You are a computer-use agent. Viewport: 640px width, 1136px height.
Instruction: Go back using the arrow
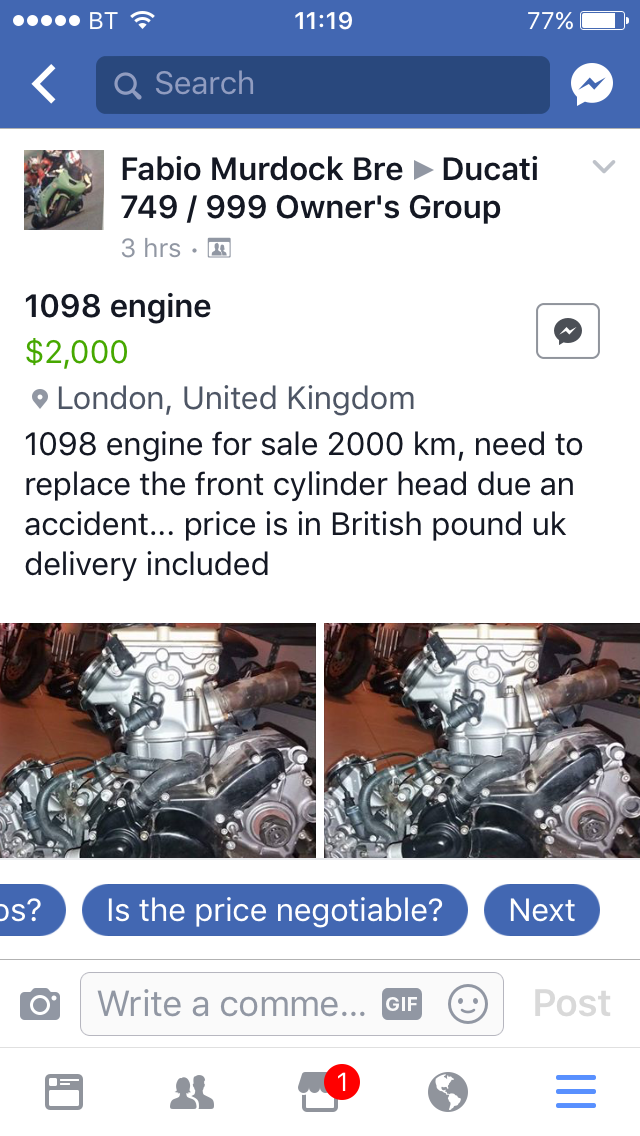tap(44, 85)
